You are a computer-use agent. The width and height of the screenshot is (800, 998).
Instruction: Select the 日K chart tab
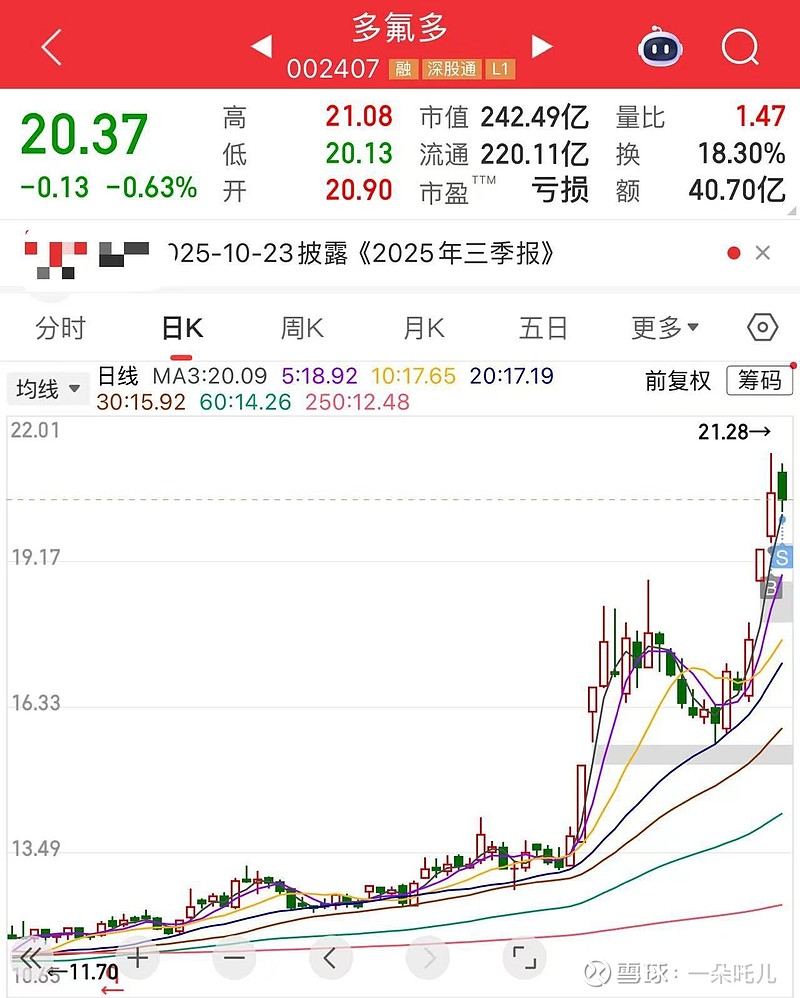point(182,328)
